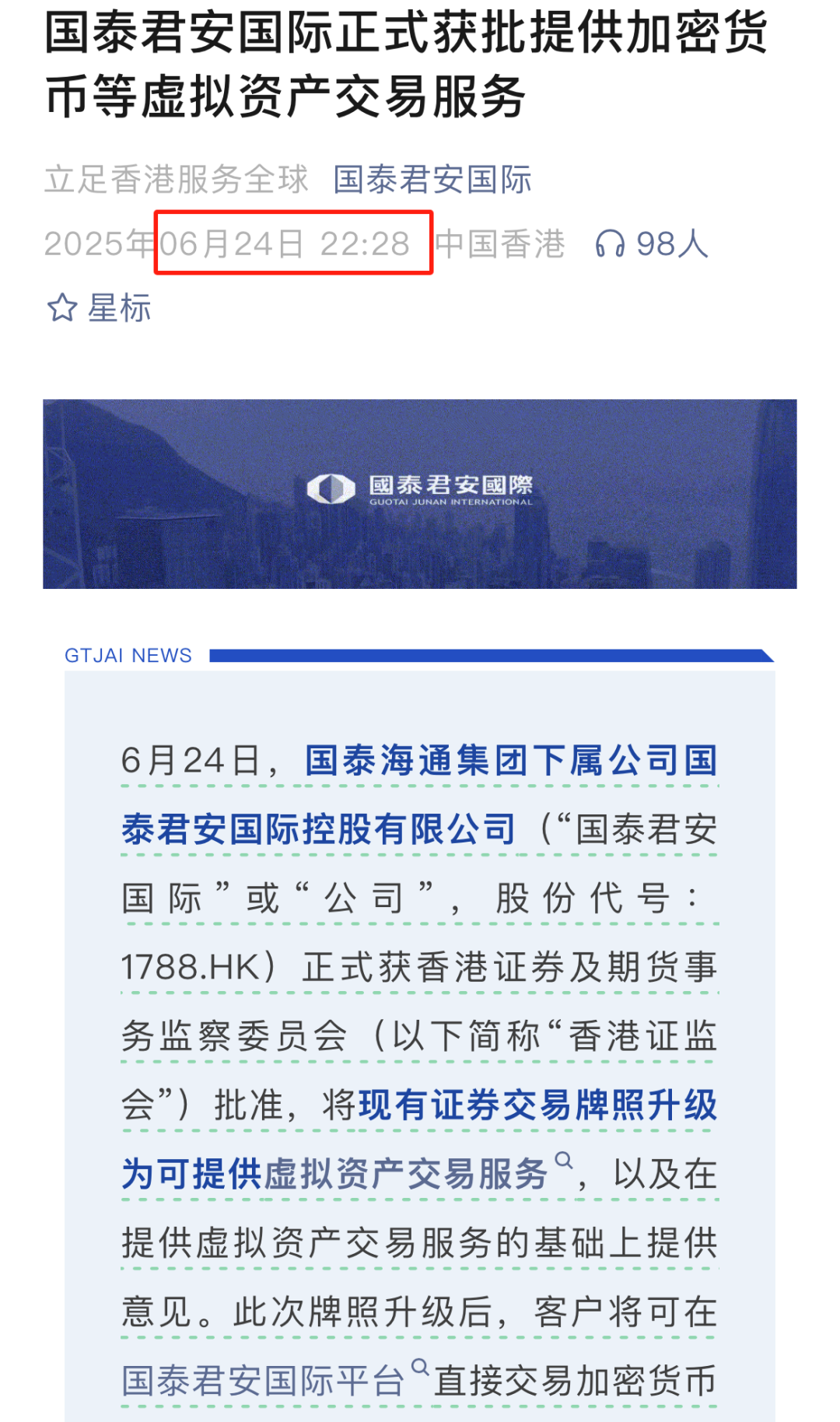840x1422 pixels.
Task: Star this account with 星标
Action: [x=99, y=308]
